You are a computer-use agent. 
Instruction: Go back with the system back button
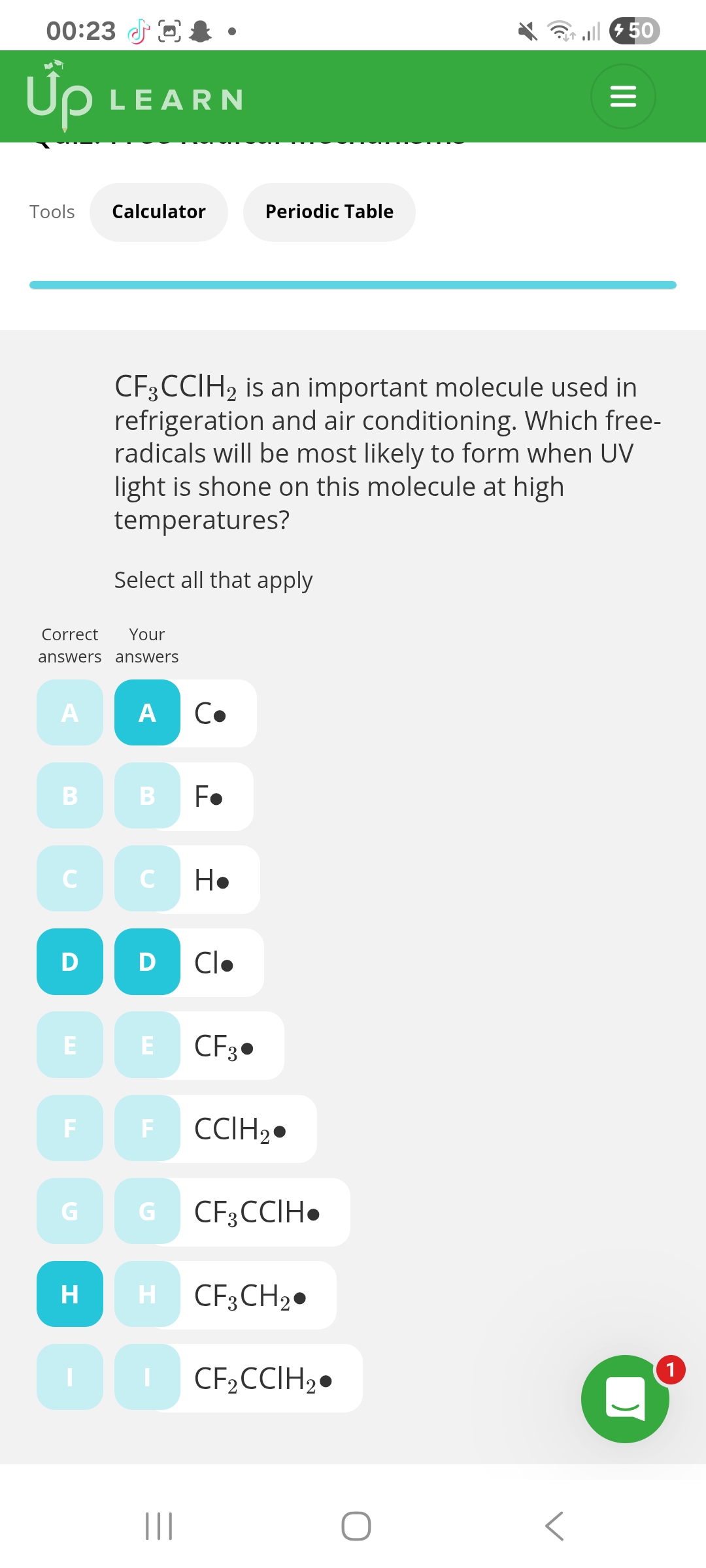pyautogui.click(x=554, y=1526)
